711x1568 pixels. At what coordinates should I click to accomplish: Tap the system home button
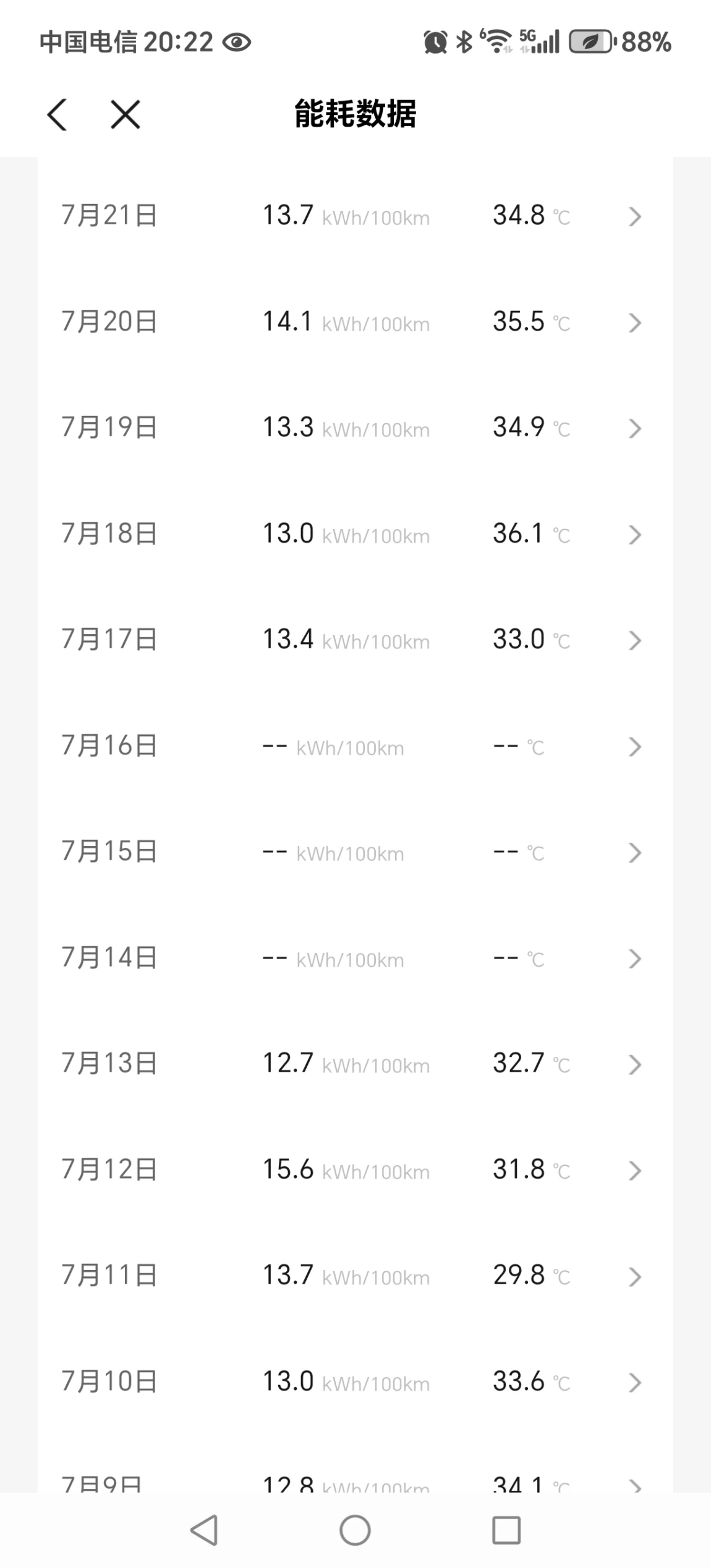pos(355,1530)
